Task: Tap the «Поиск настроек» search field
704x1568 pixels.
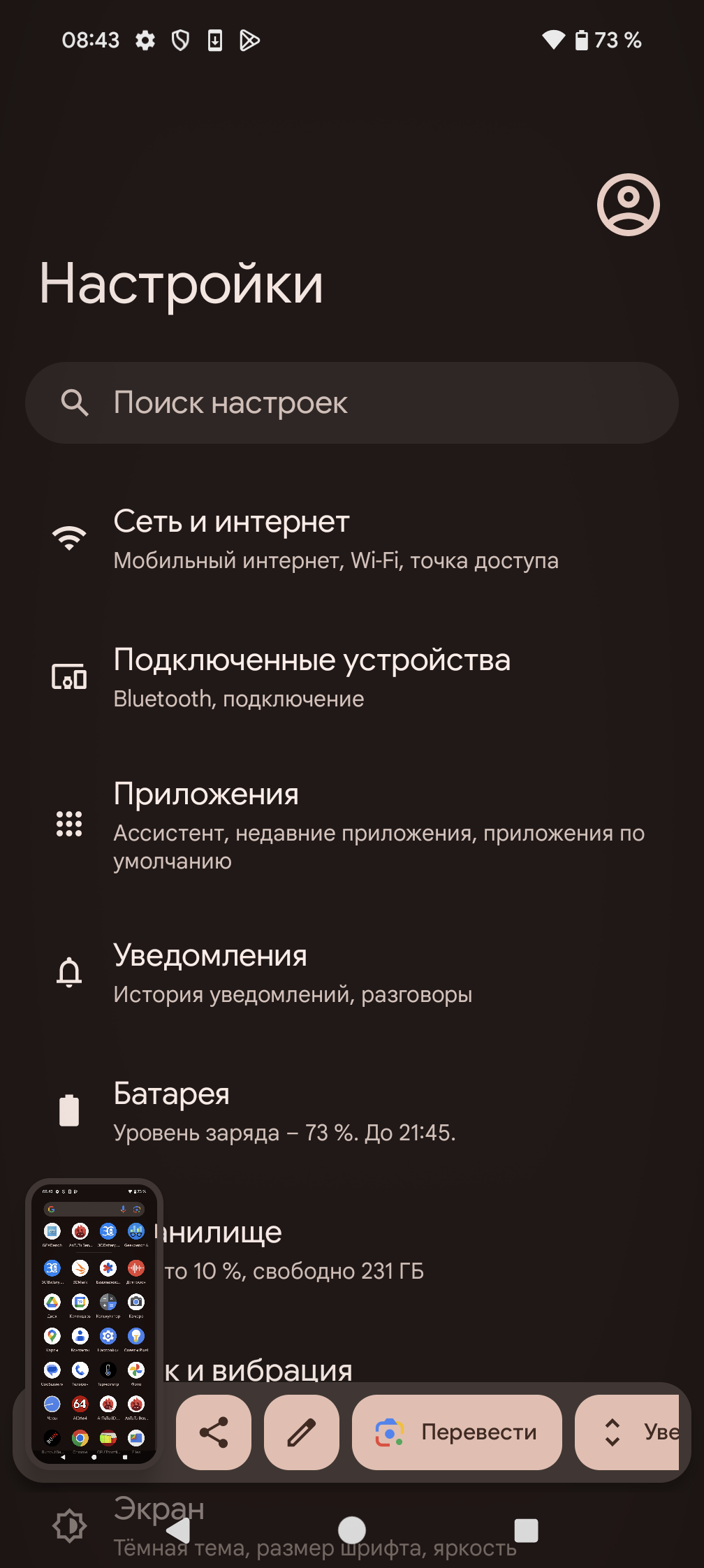Action: (x=352, y=402)
